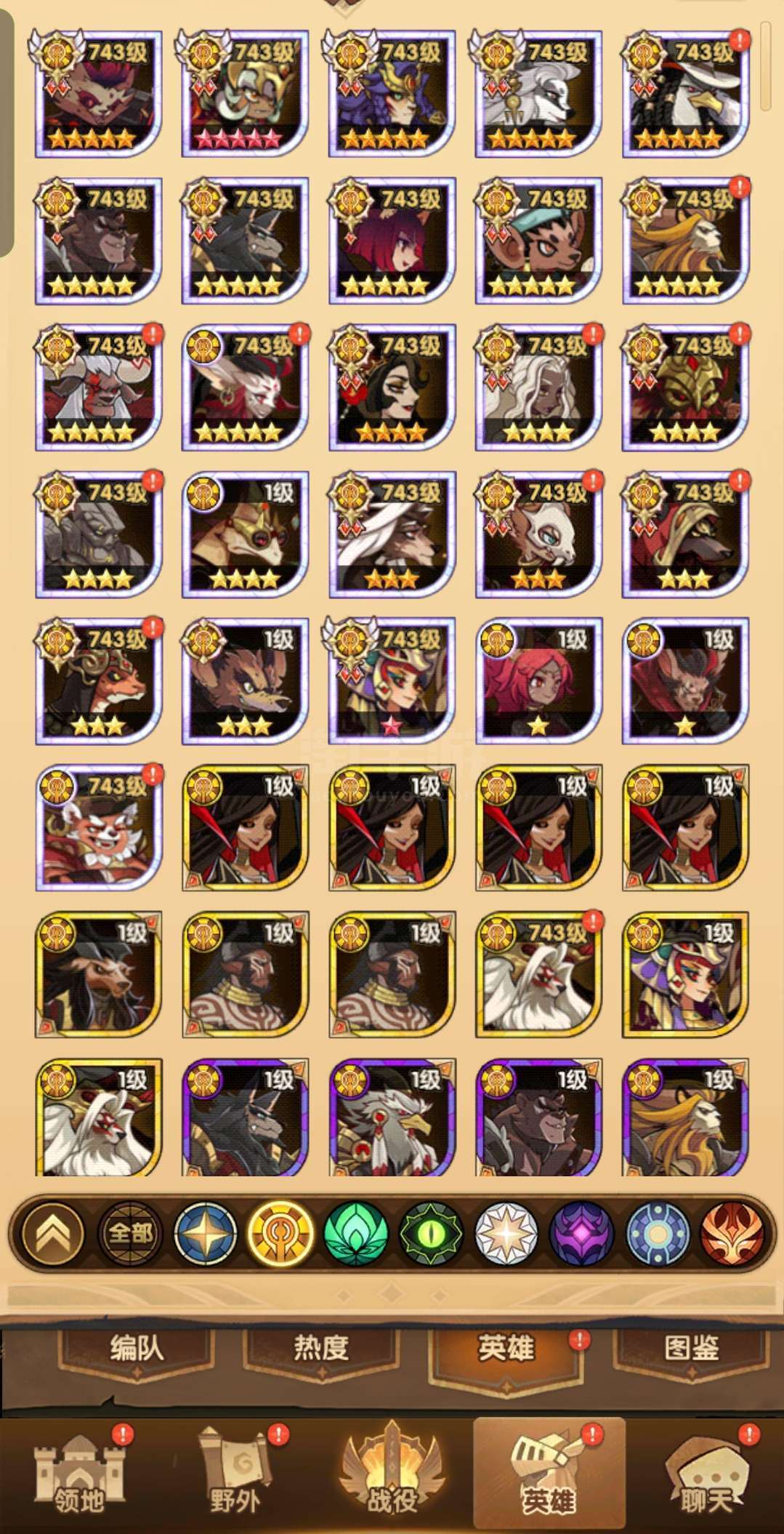784x1534 pixels.
Task: Open the gold-framed 743级 white bird hero
Action: pyautogui.click(x=539, y=974)
